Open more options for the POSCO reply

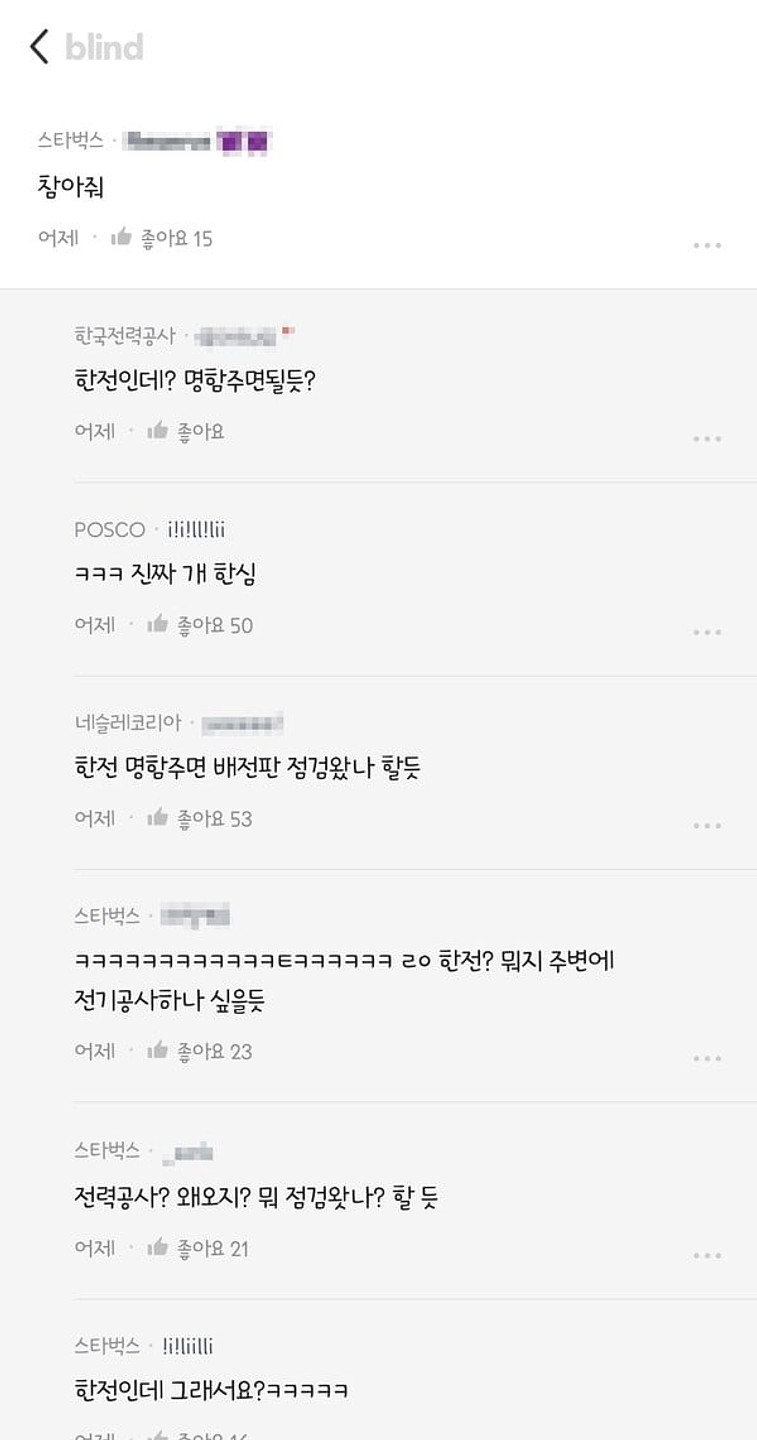[x=707, y=632]
